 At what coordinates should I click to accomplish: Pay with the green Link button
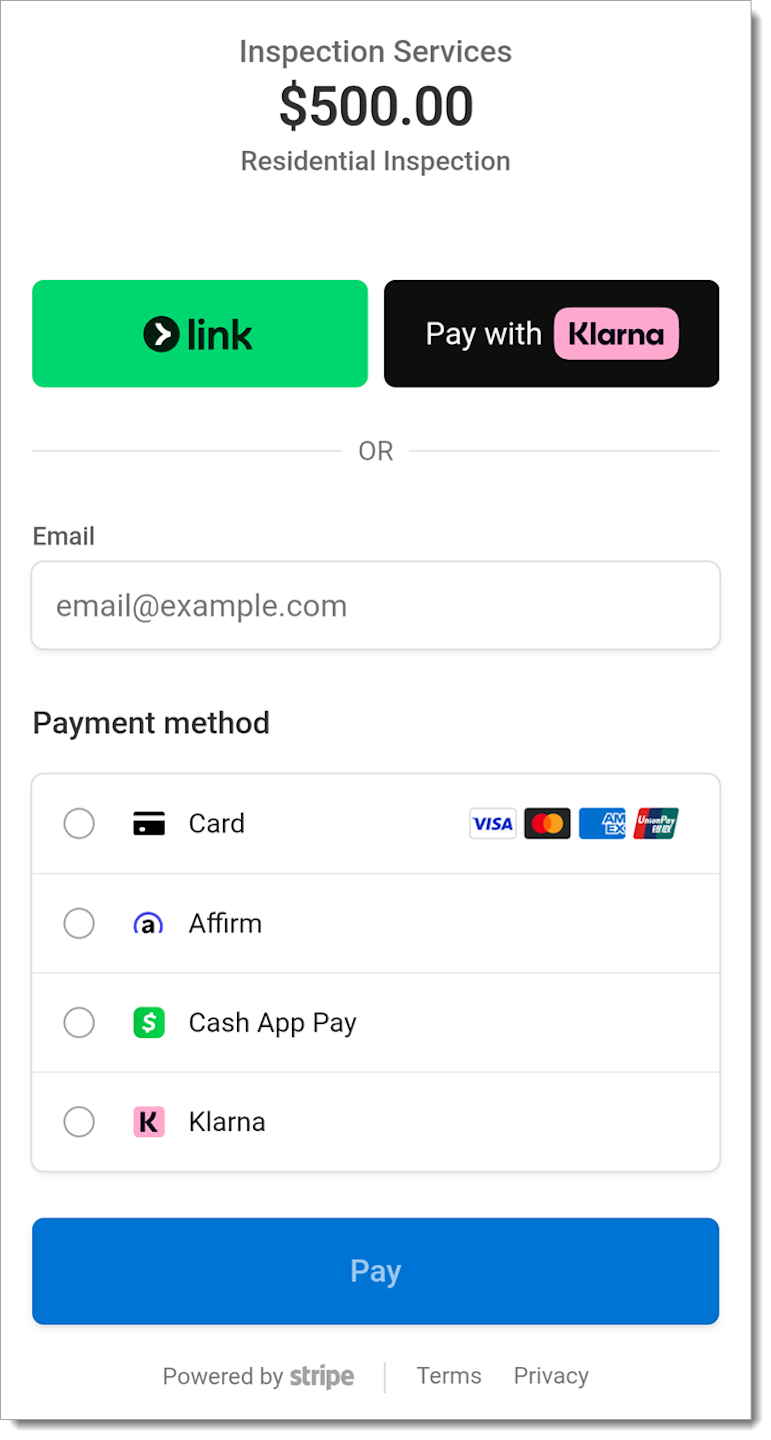[x=200, y=333]
